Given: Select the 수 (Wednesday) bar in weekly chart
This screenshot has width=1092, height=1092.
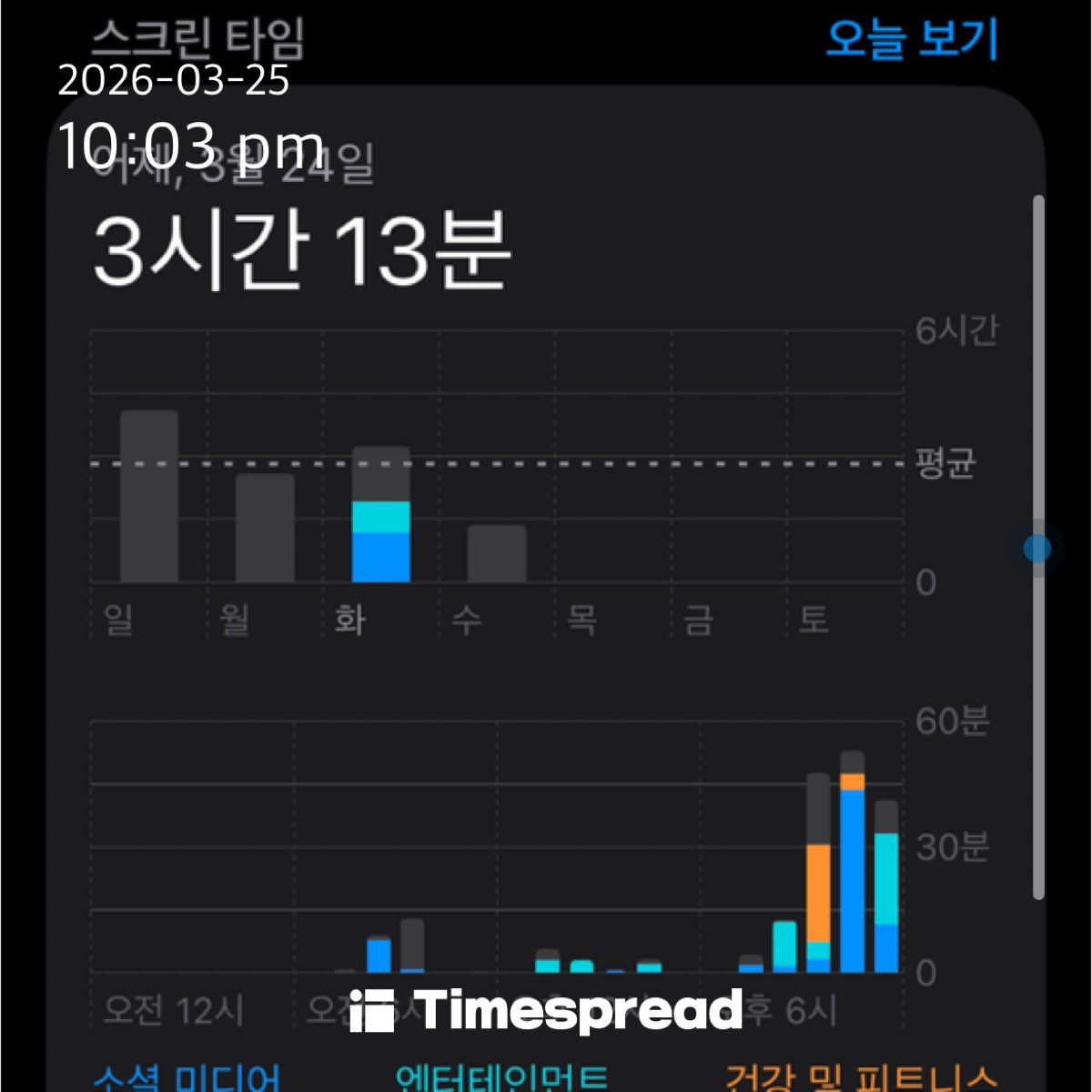Looking at the screenshot, I should pos(497,553).
